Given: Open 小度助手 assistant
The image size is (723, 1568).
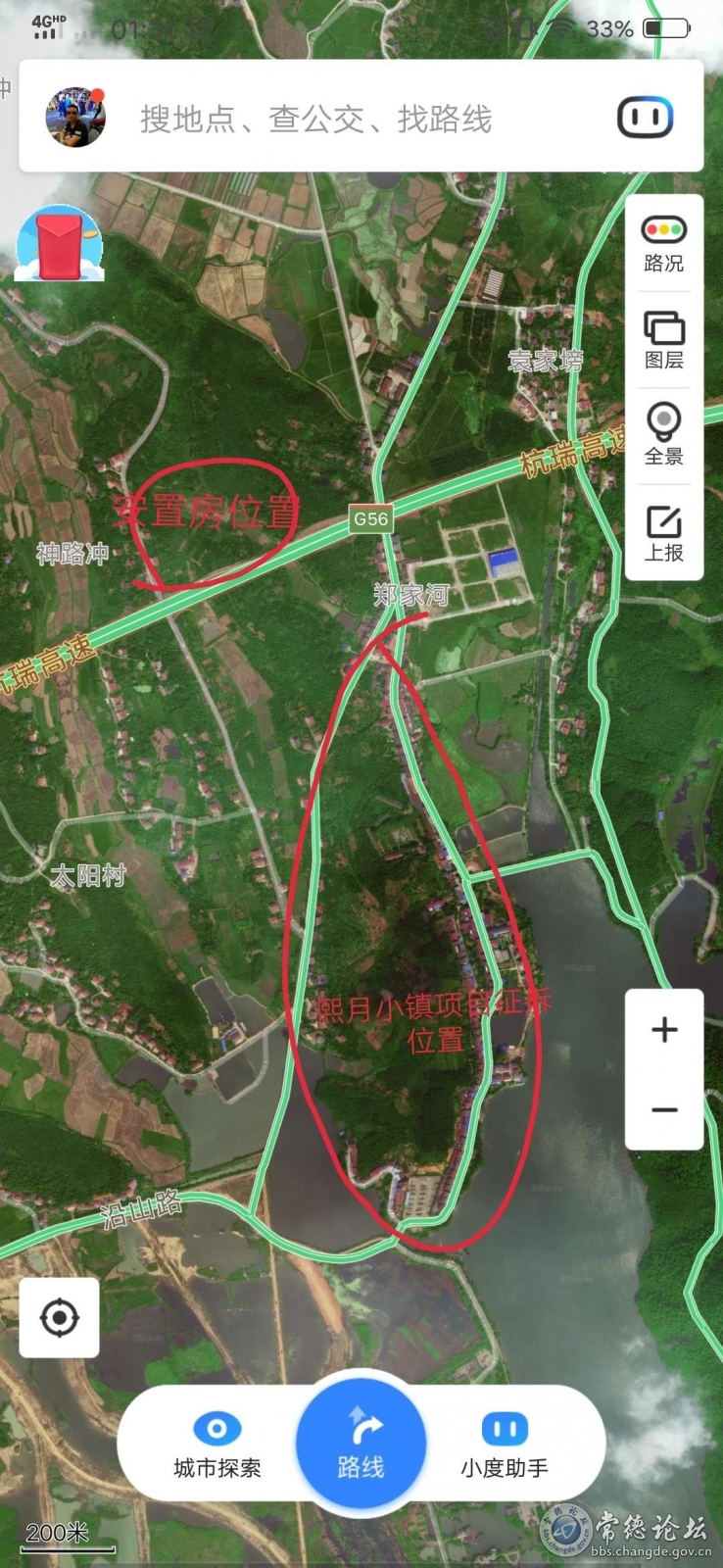Looking at the screenshot, I should click(x=505, y=1445).
